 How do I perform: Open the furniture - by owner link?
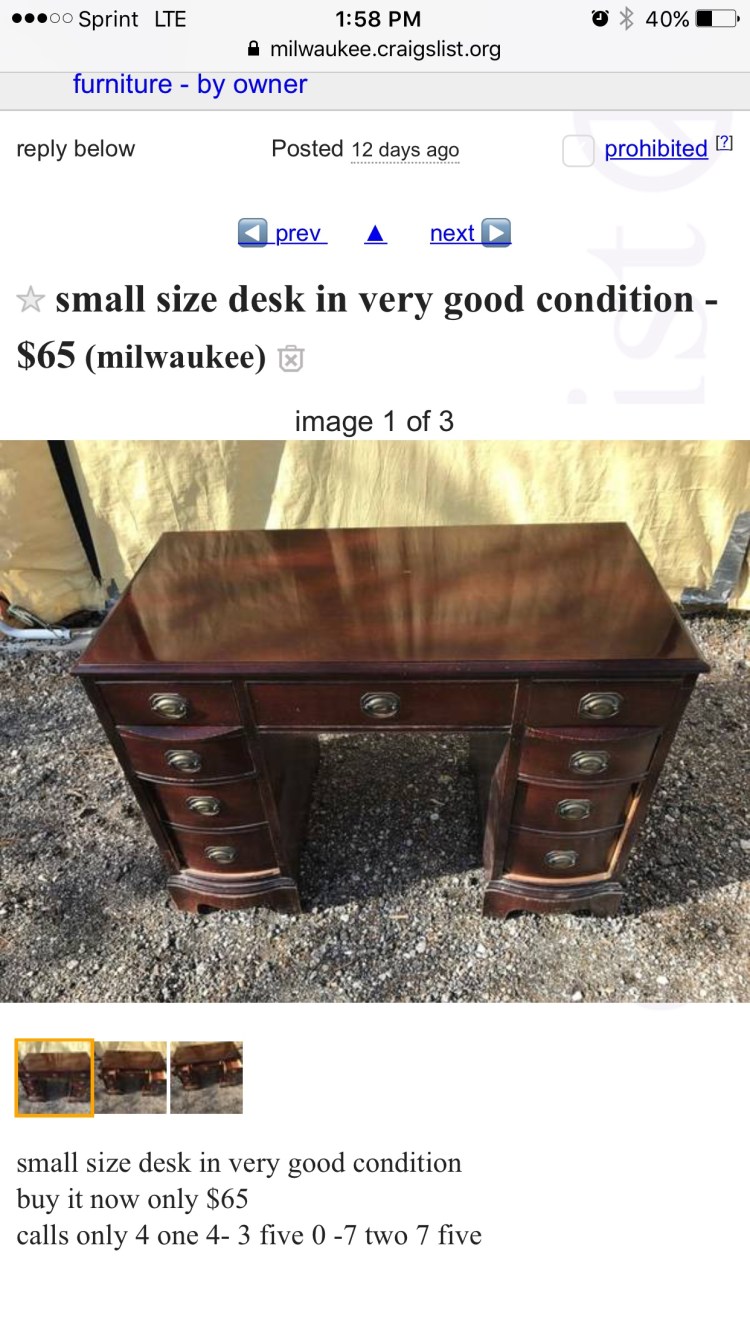[x=190, y=85]
